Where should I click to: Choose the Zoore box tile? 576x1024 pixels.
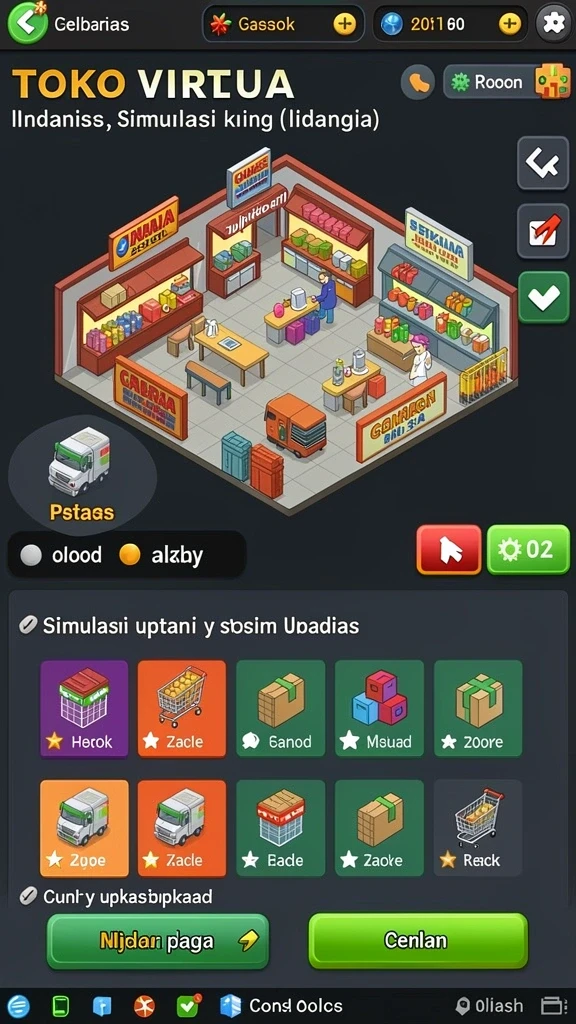[478, 709]
